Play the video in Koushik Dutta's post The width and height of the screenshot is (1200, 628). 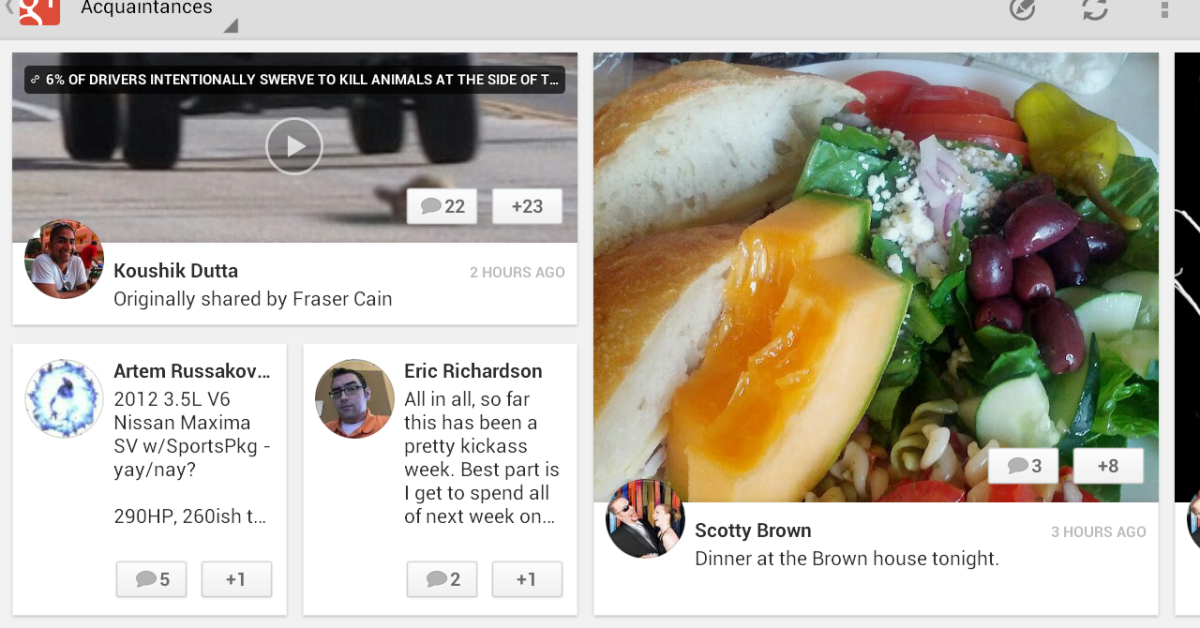[294, 146]
